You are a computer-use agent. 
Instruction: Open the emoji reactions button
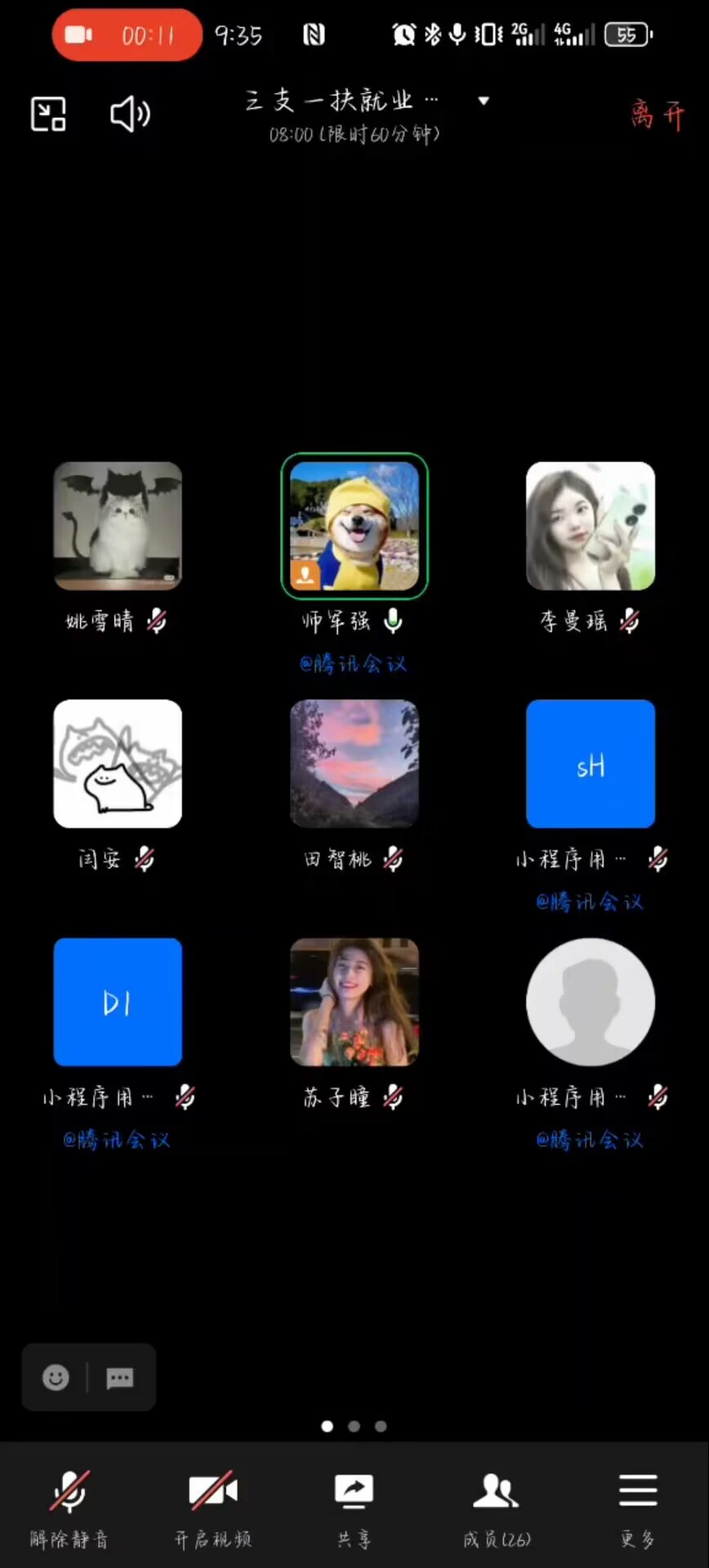[x=56, y=1378]
